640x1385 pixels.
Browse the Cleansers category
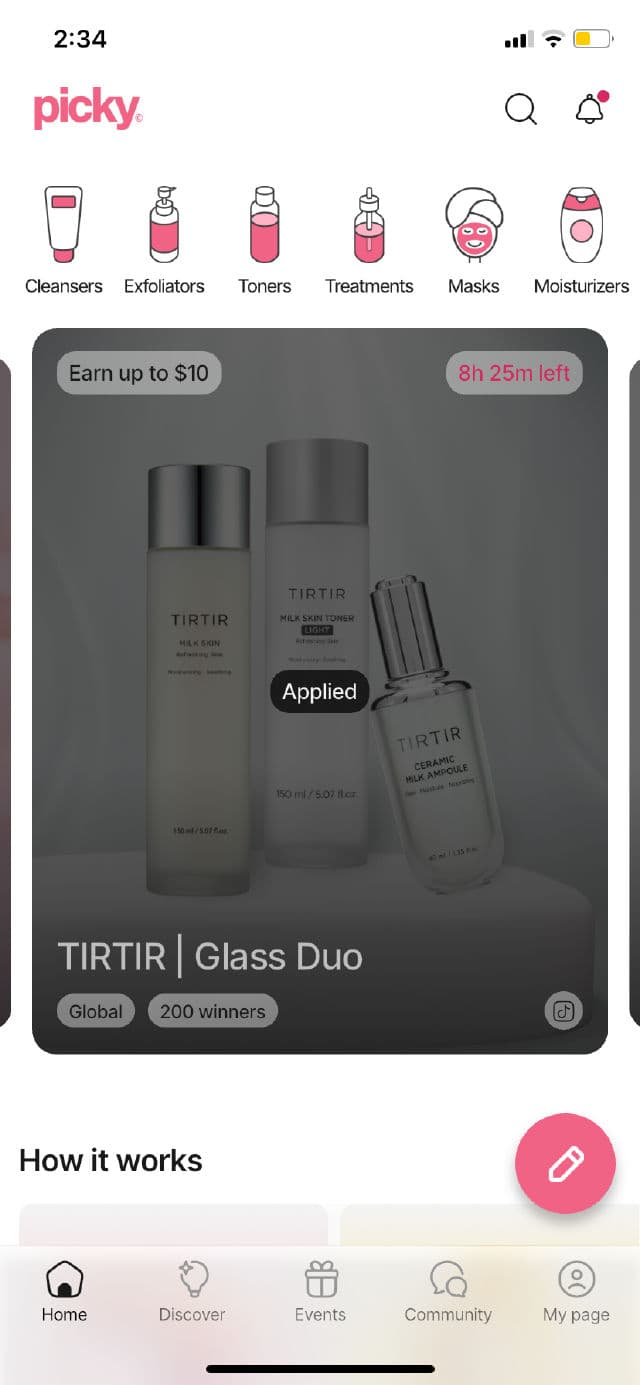click(63, 240)
